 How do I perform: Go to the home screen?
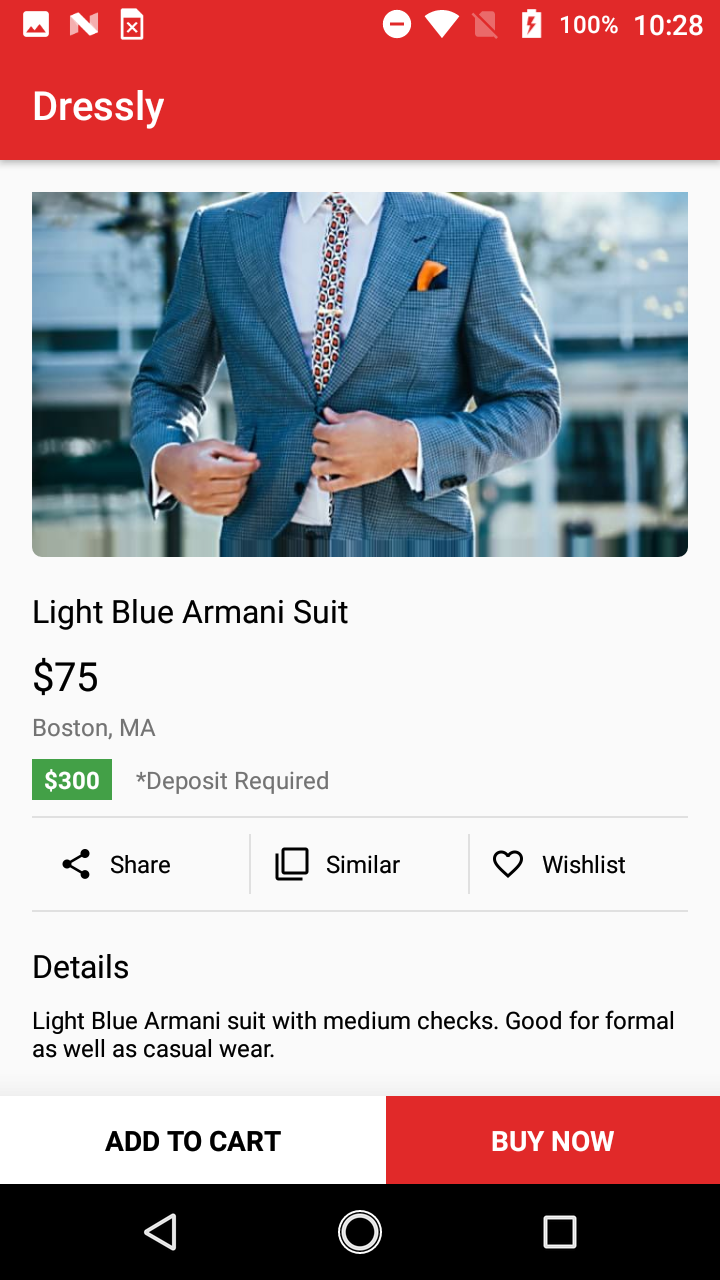[360, 1232]
